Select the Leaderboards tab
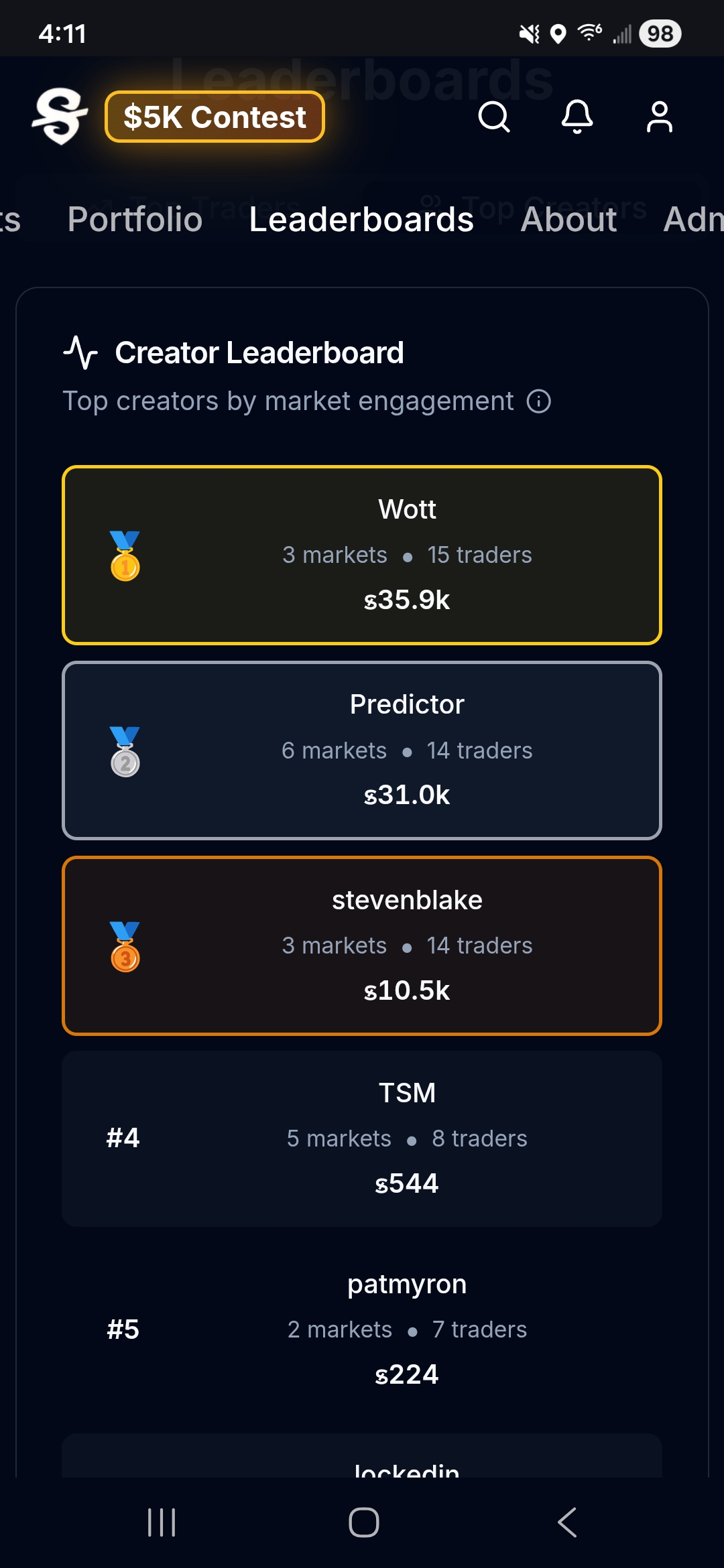This screenshot has width=724, height=1568. (x=361, y=219)
